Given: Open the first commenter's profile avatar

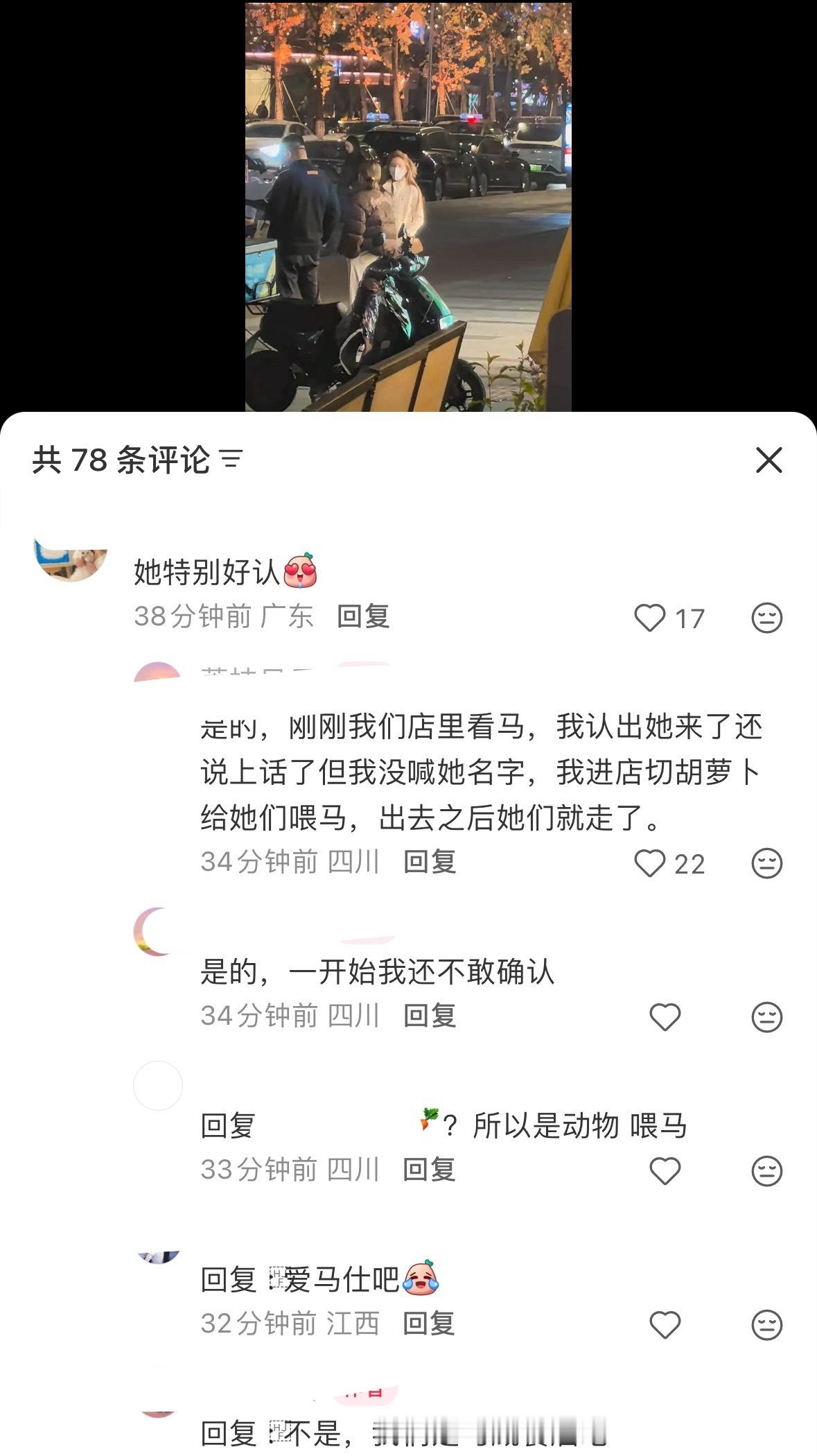Looking at the screenshot, I should (x=70, y=562).
